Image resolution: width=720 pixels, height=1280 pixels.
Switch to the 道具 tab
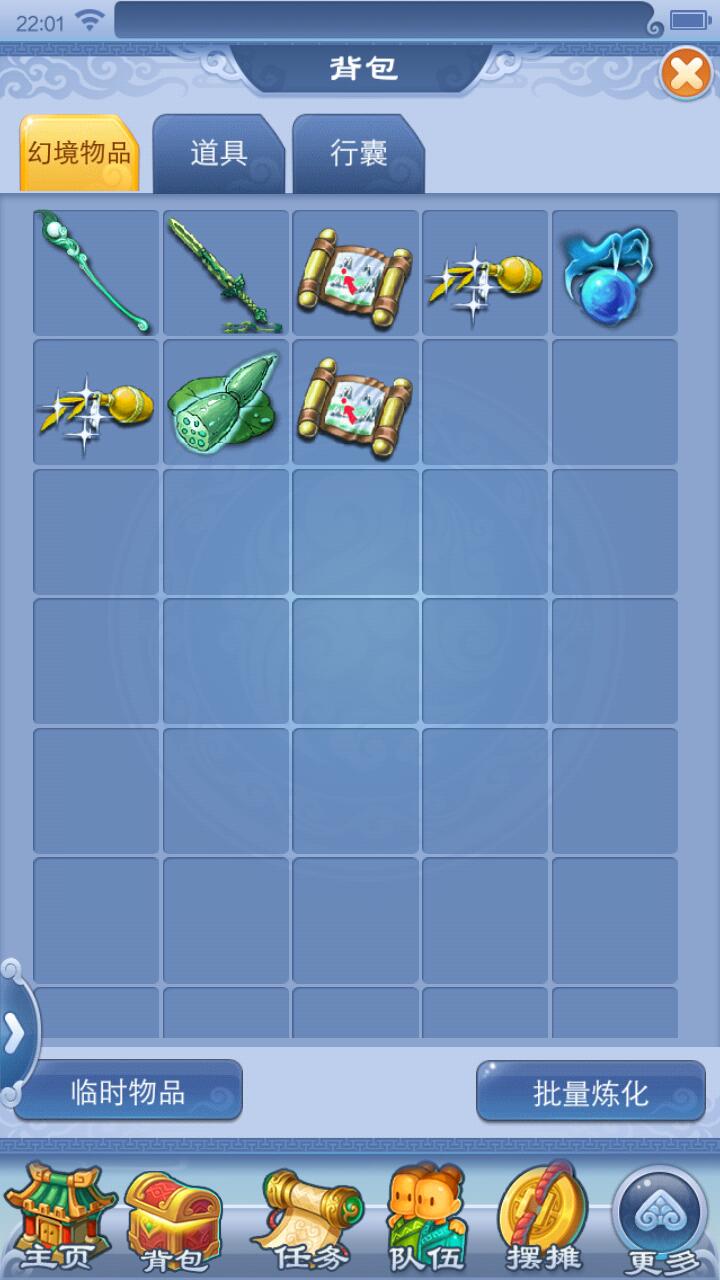pos(218,154)
